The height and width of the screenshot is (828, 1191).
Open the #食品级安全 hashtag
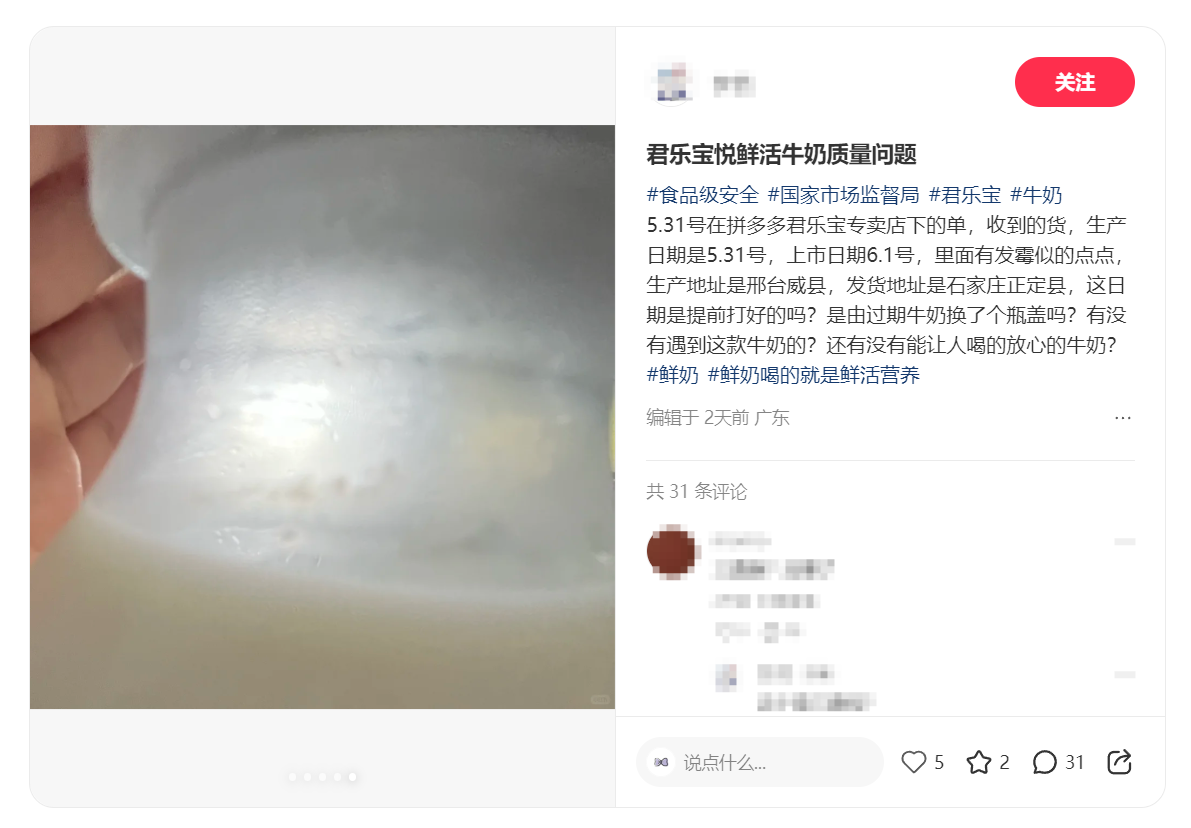pos(703,195)
